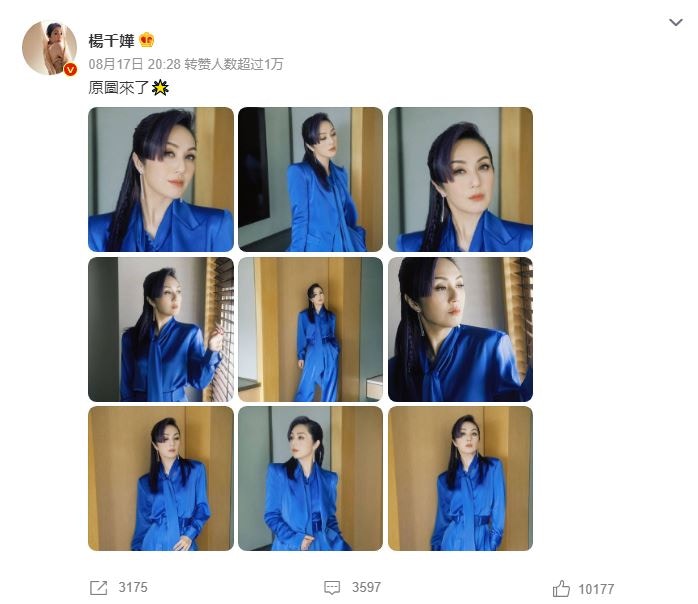The width and height of the screenshot is (698, 604).
Task: Open the middle photo in the top row
Action: coord(310,179)
